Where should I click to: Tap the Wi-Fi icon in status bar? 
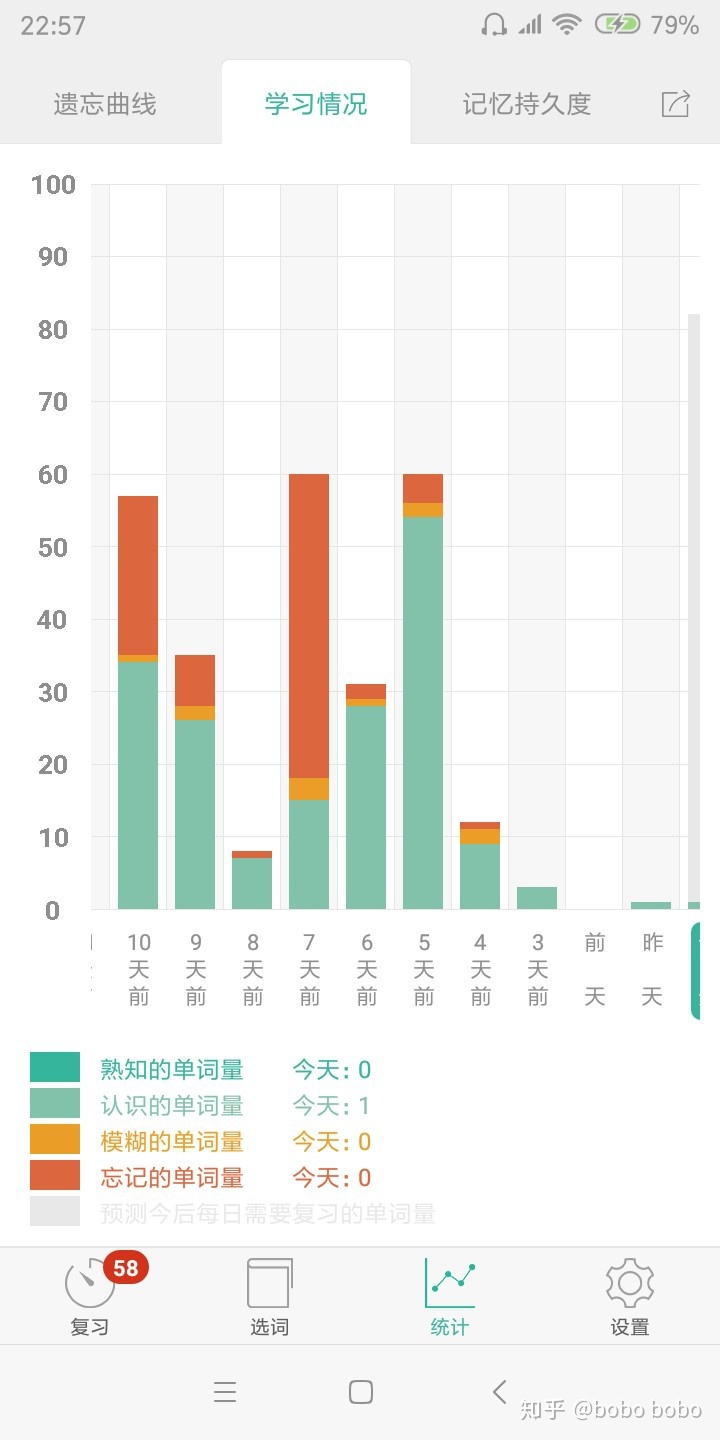tap(566, 23)
